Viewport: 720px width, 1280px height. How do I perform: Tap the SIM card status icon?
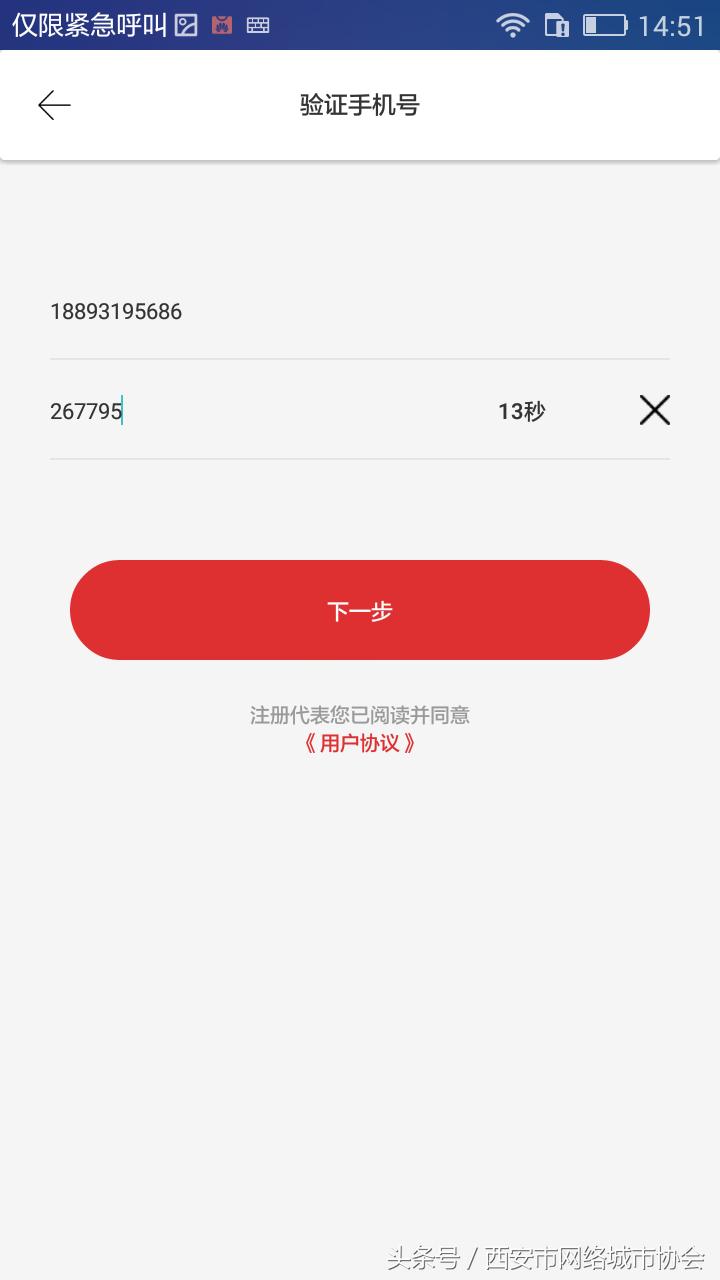[555, 23]
